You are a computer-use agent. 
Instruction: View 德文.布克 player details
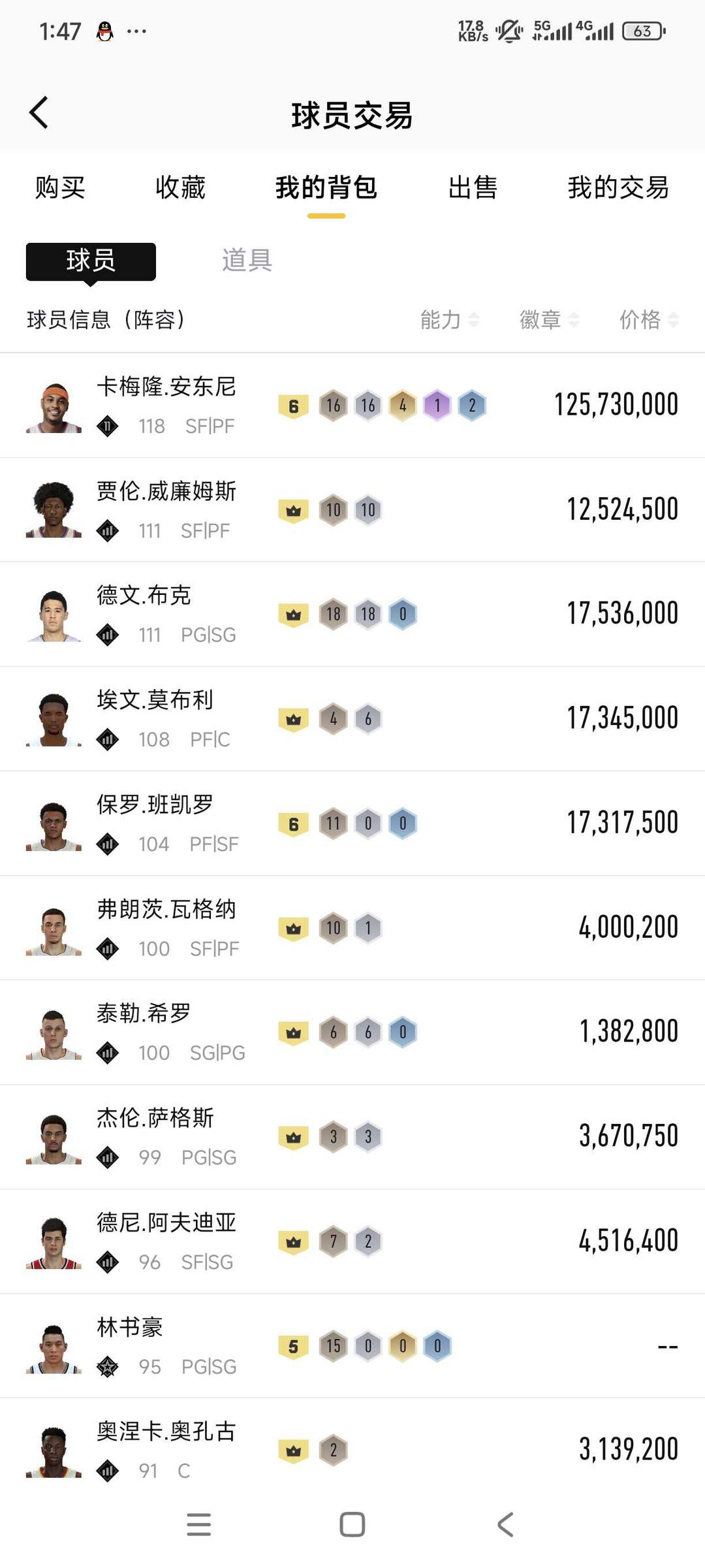tap(352, 615)
